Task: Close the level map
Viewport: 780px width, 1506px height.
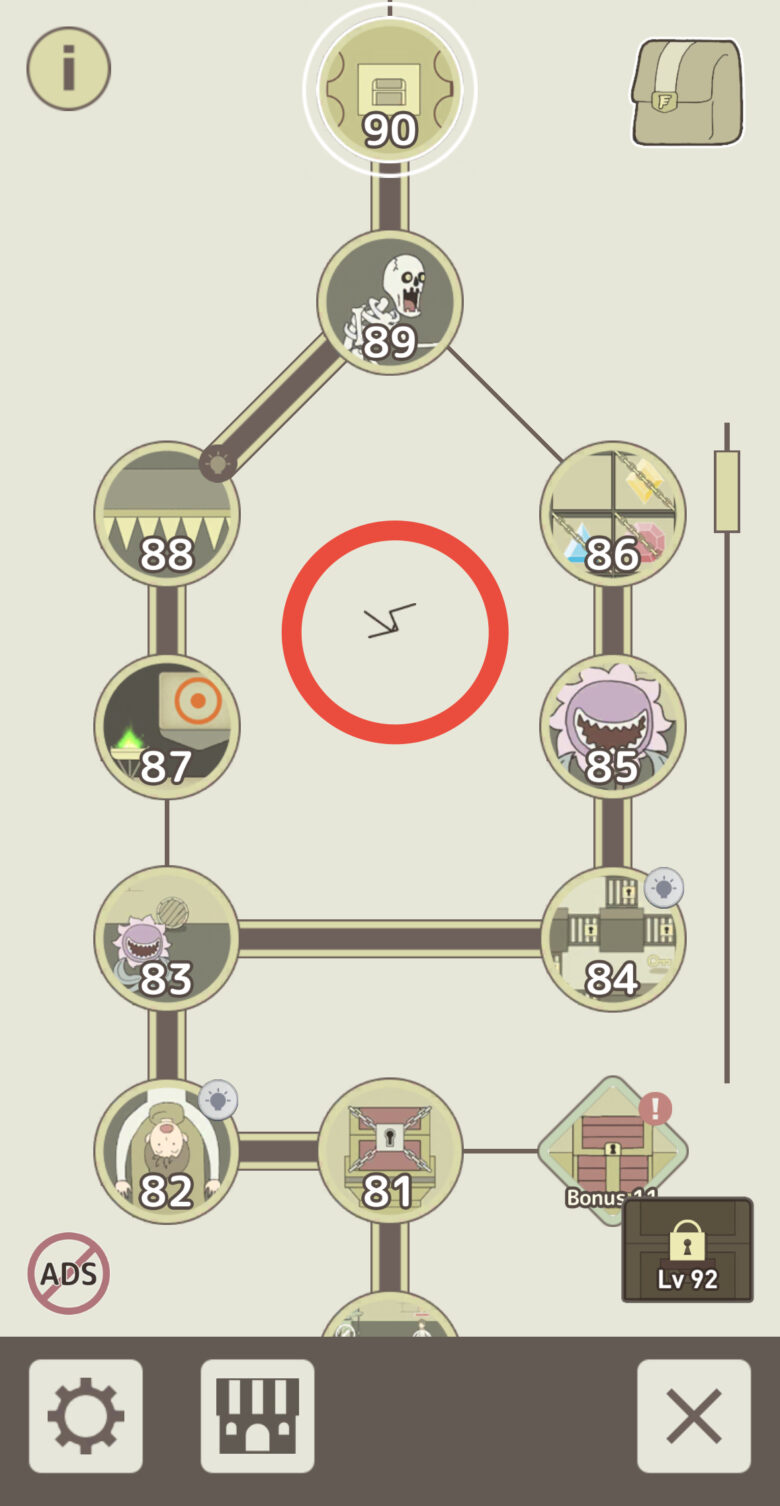Action: pos(694,1416)
